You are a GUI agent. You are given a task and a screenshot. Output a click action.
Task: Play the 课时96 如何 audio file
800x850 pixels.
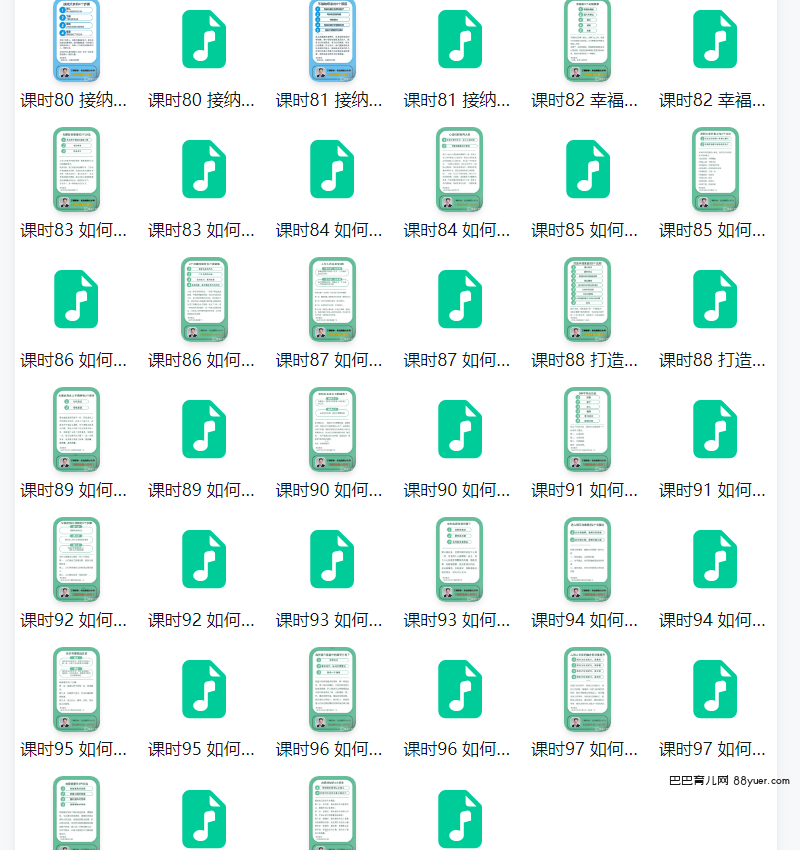pos(460,689)
